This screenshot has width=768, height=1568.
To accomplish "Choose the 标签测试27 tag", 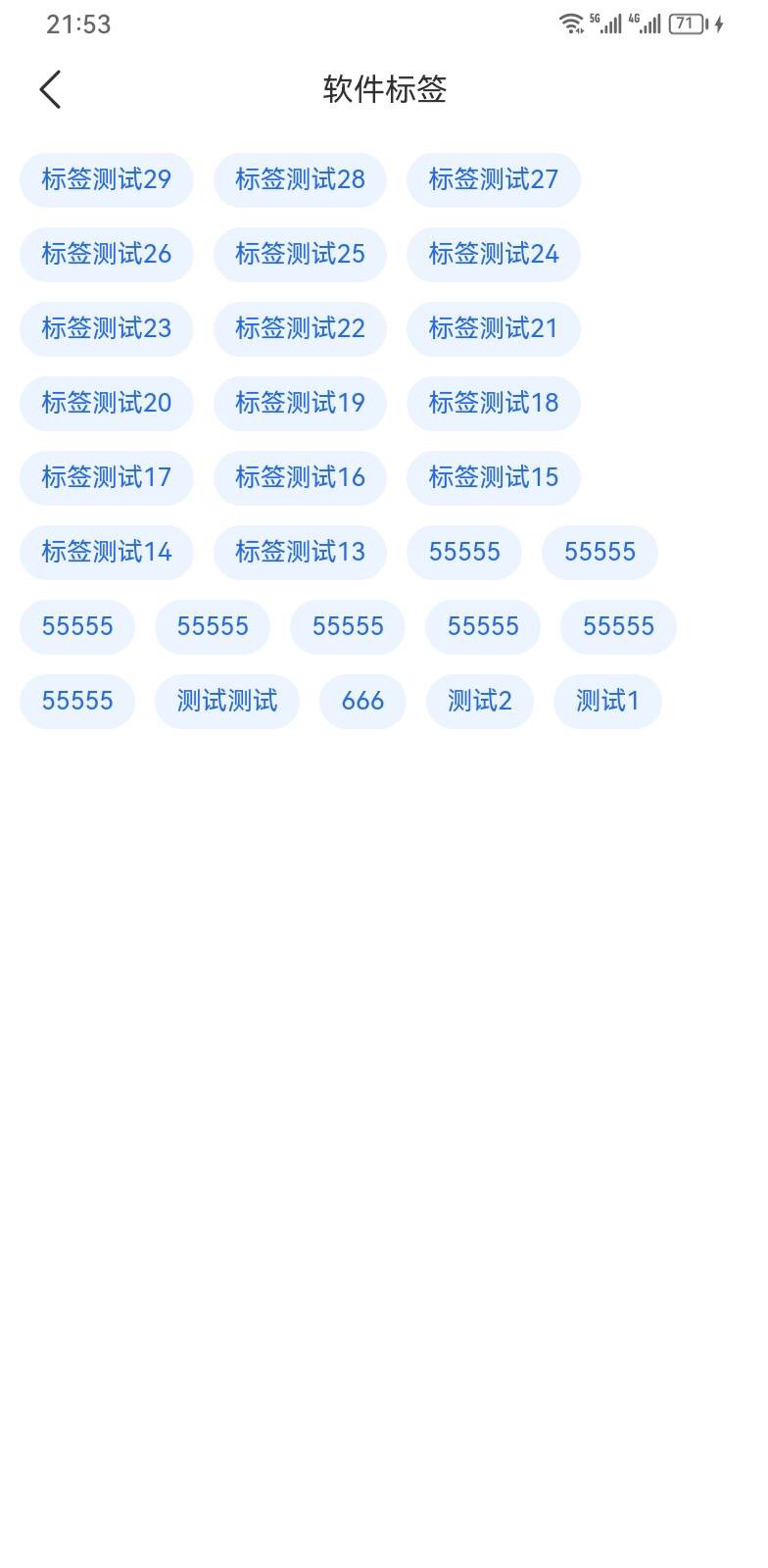I will pos(494,179).
